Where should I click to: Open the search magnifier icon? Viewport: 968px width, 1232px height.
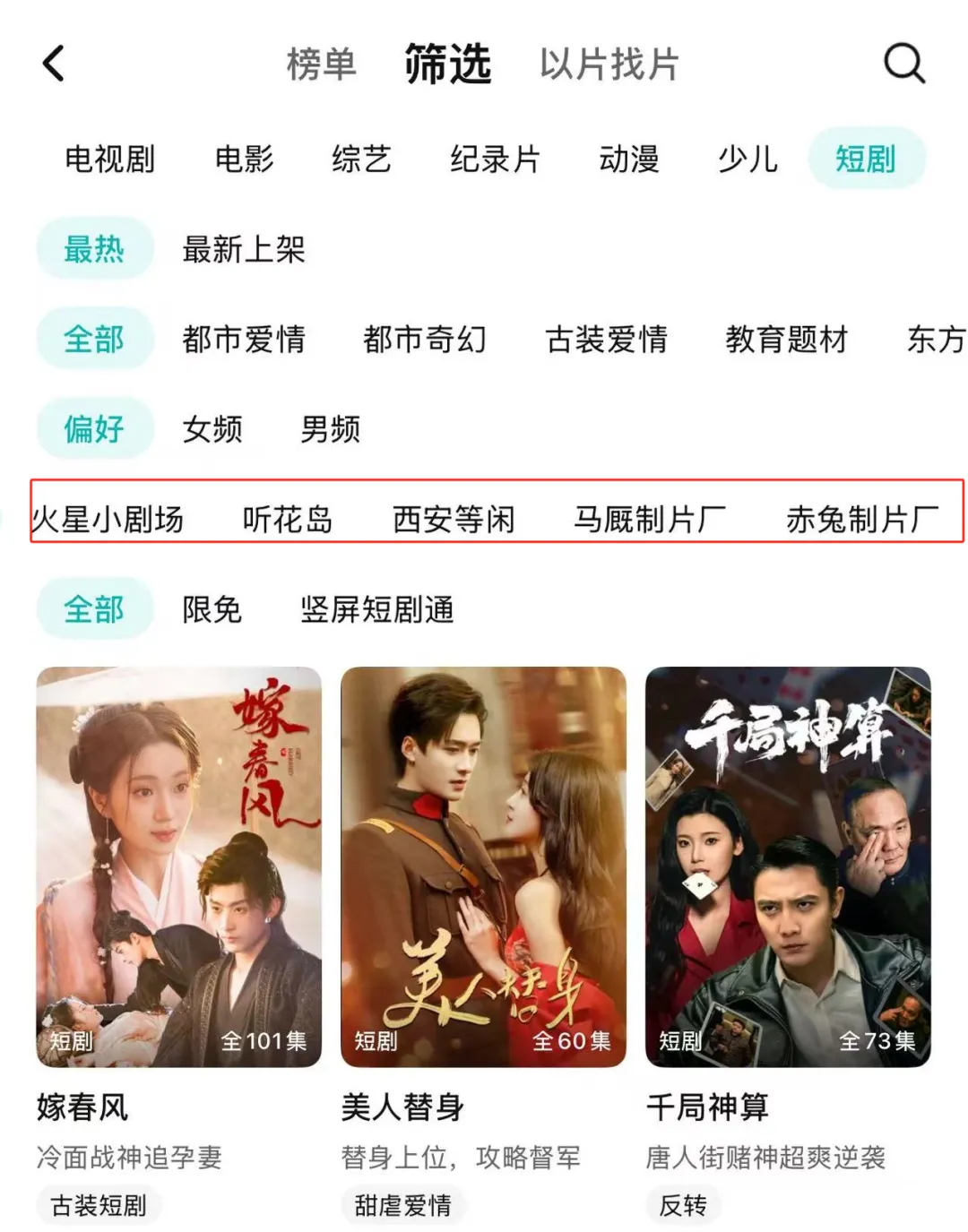tap(903, 64)
